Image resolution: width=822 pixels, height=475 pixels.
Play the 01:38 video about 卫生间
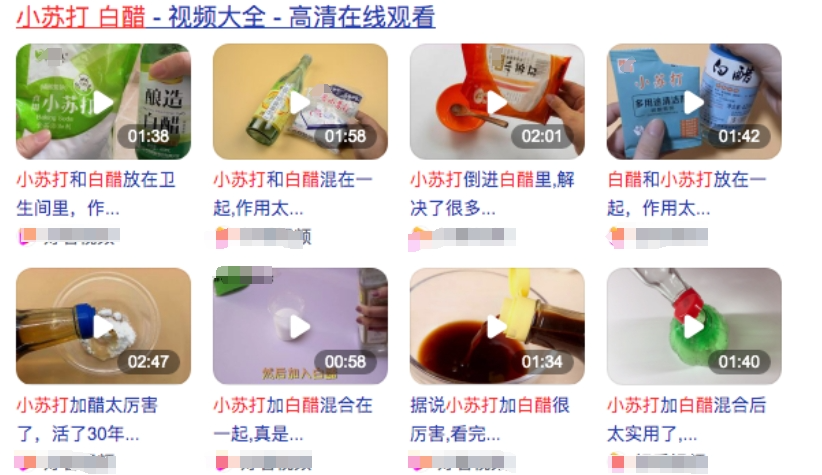103,101
